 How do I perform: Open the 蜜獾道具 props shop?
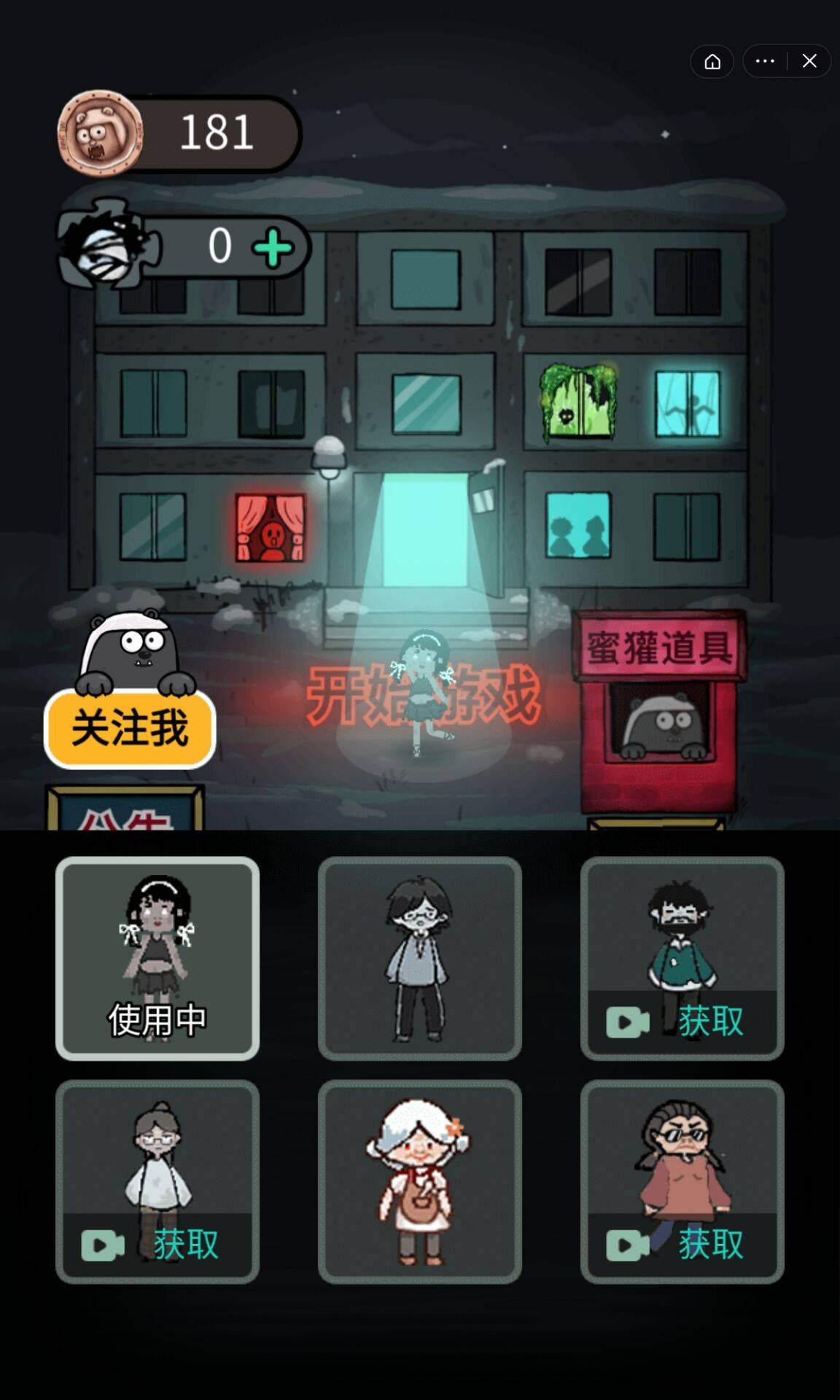tap(658, 711)
